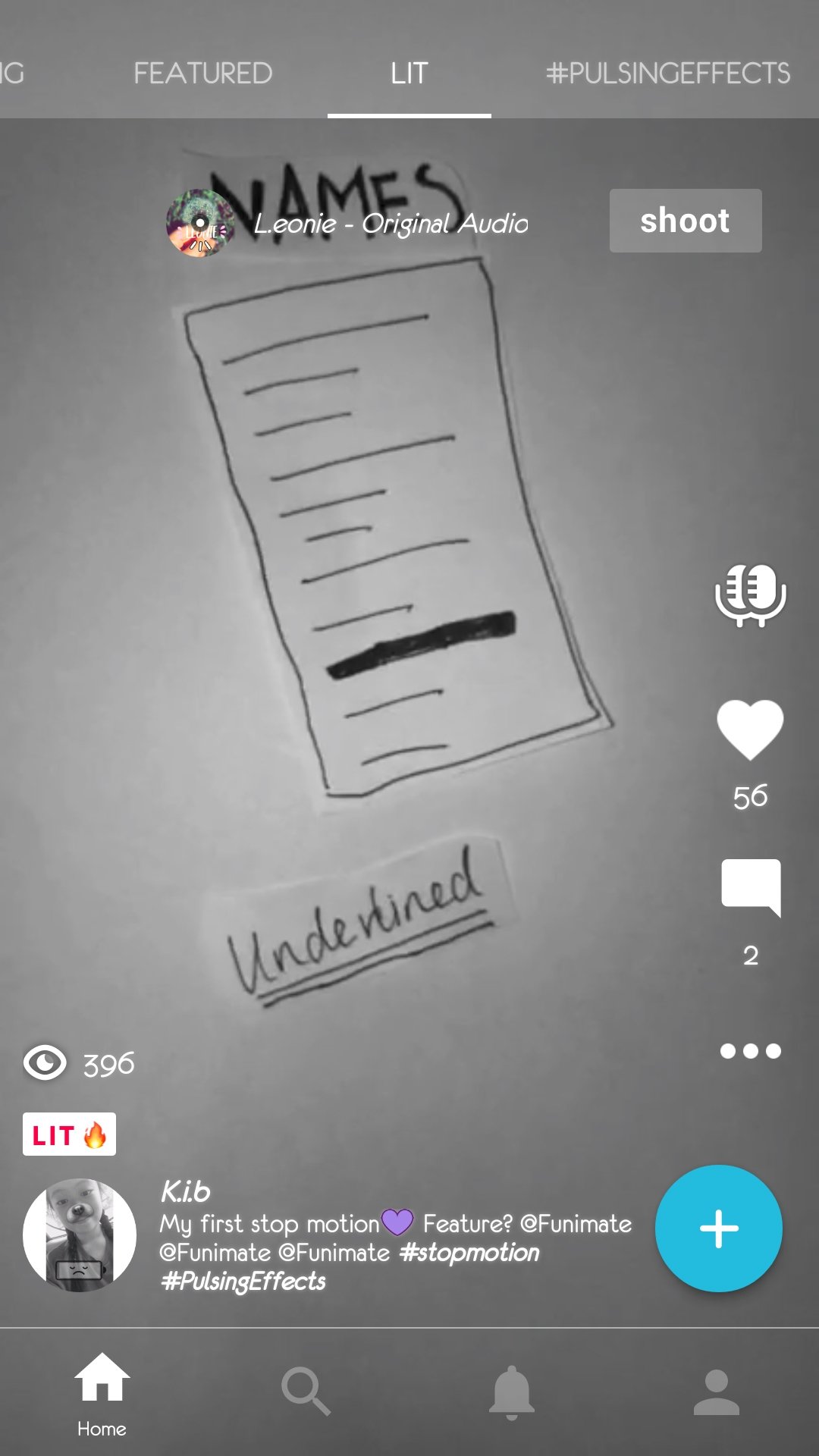Tap the microphone audio icon
This screenshot has width=819, height=1456.
(x=751, y=595)
